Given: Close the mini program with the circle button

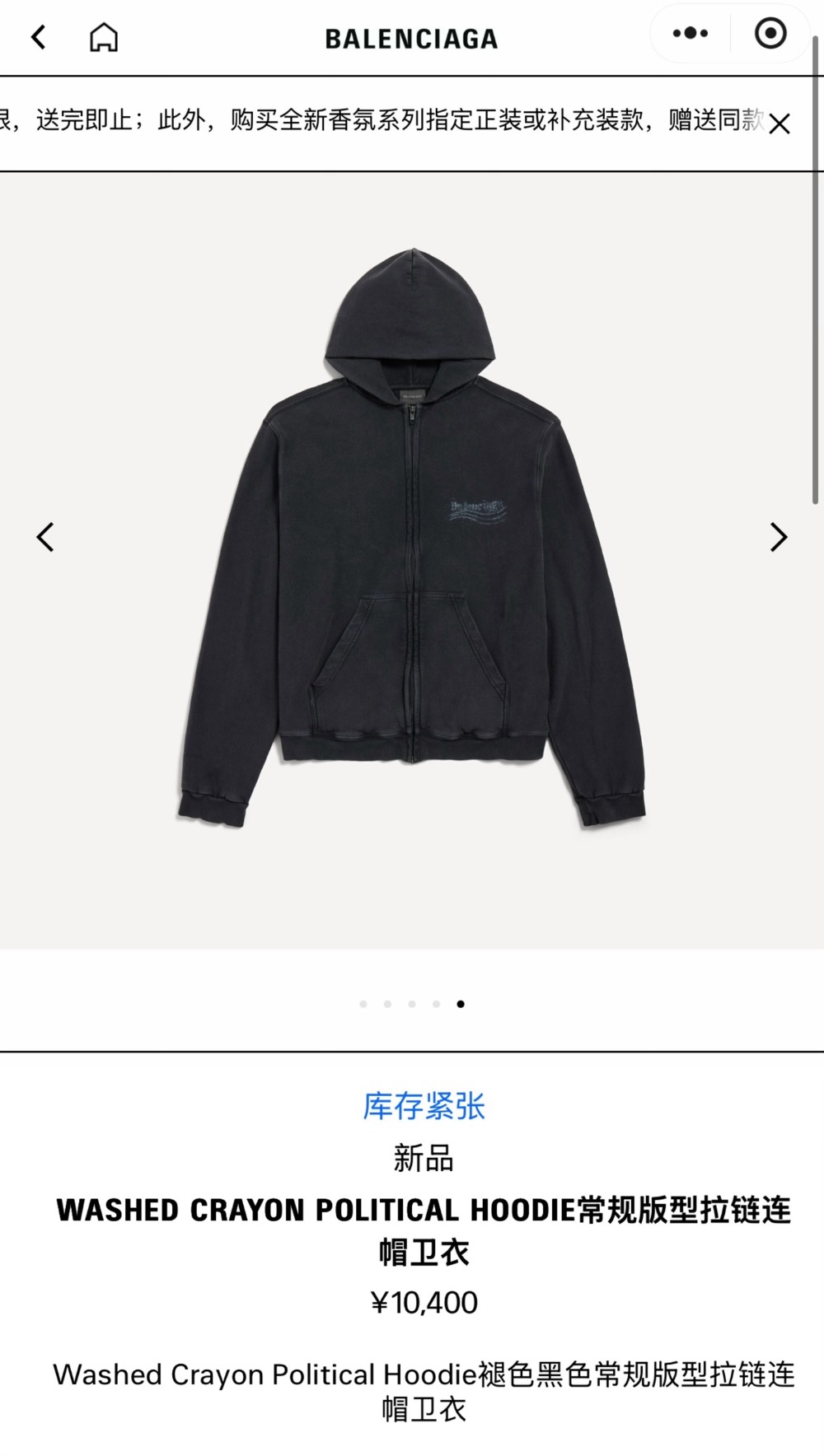Looking at the screenshot, I should [x=770, y=34].
